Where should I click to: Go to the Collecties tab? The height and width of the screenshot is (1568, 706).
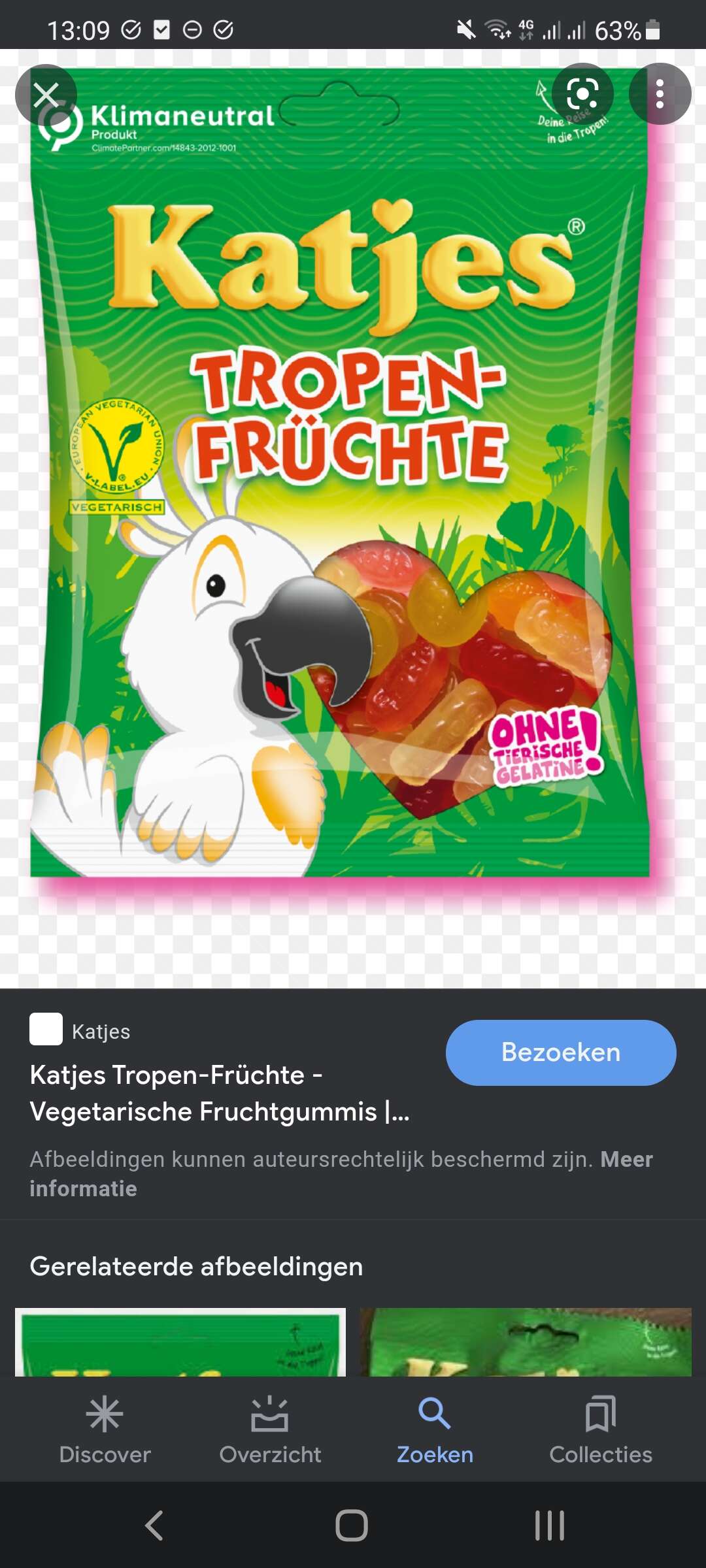tap(601, 1430)
